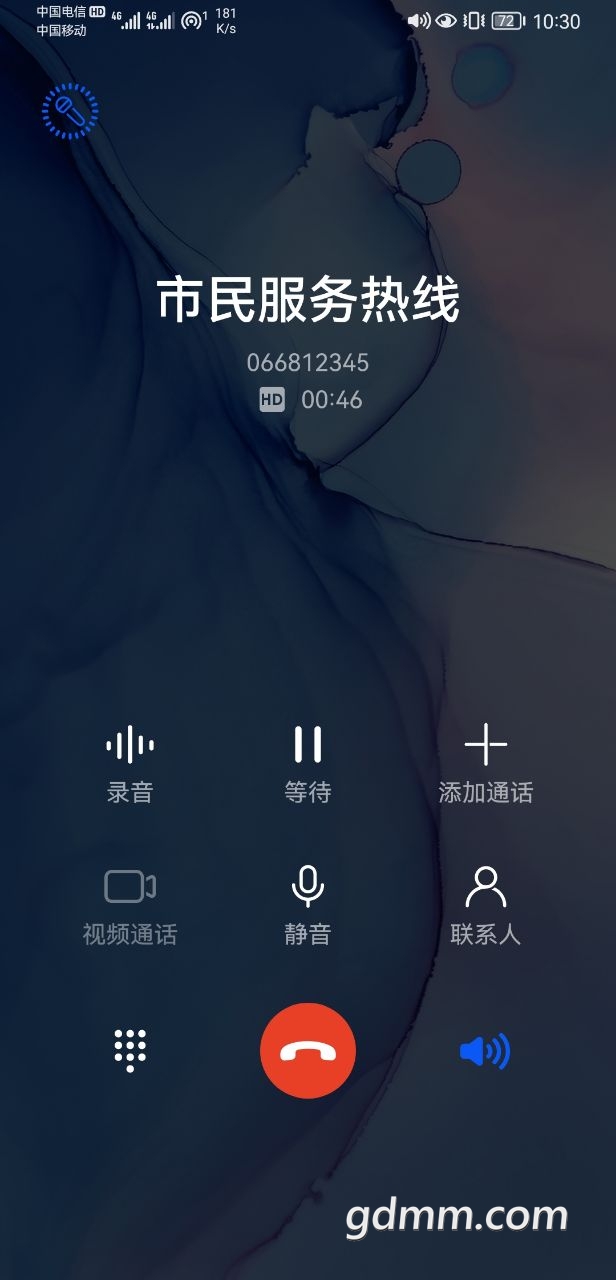Tap the blue microphone icon at top
Screen dimensions: 616x1280
pyautogui.click(x=70, y=111)
